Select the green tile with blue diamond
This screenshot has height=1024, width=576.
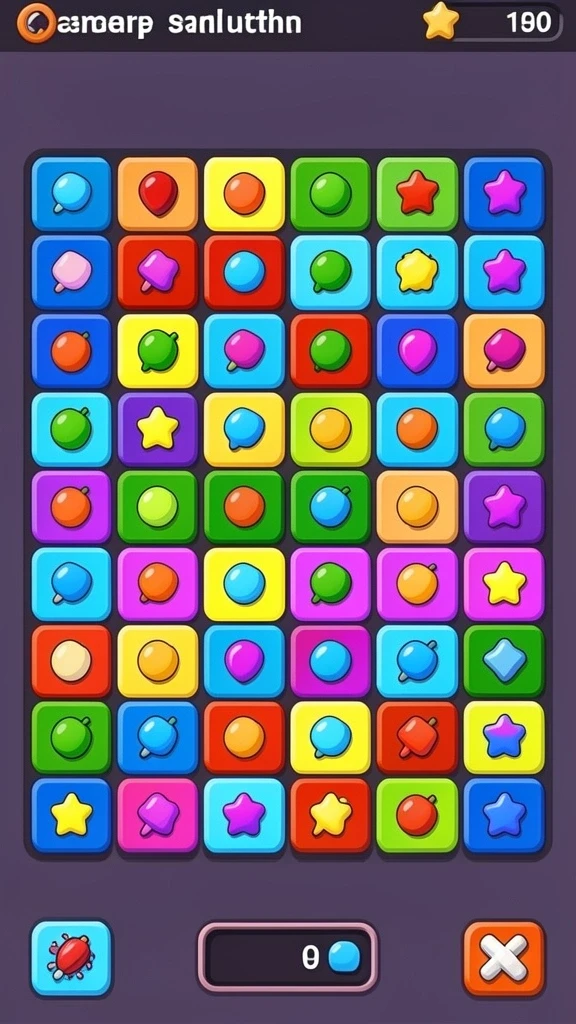point(504,661)
